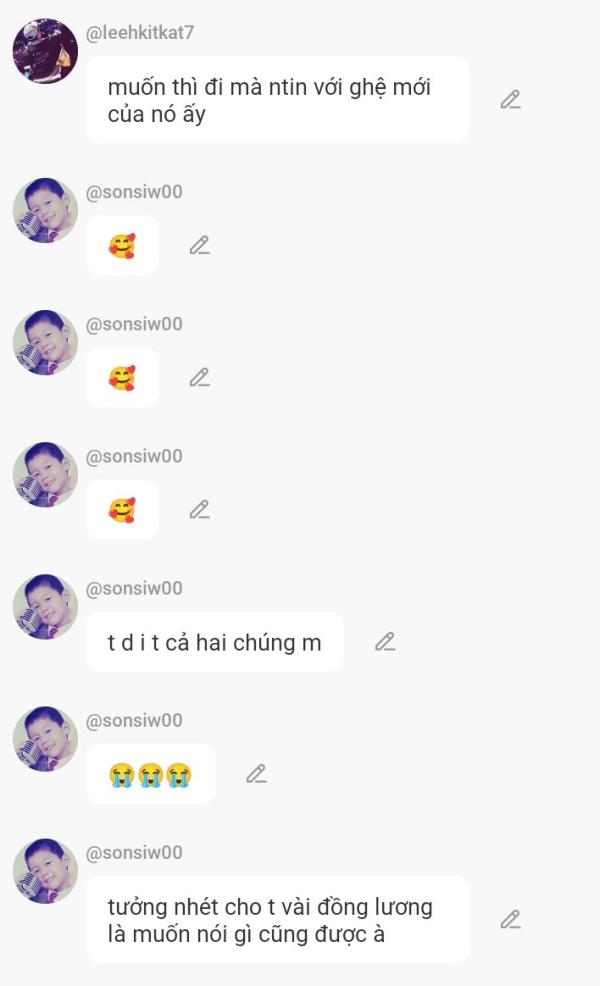Edit the message "tưởng nhét cho t vài đồng lương"

(510, 919)
